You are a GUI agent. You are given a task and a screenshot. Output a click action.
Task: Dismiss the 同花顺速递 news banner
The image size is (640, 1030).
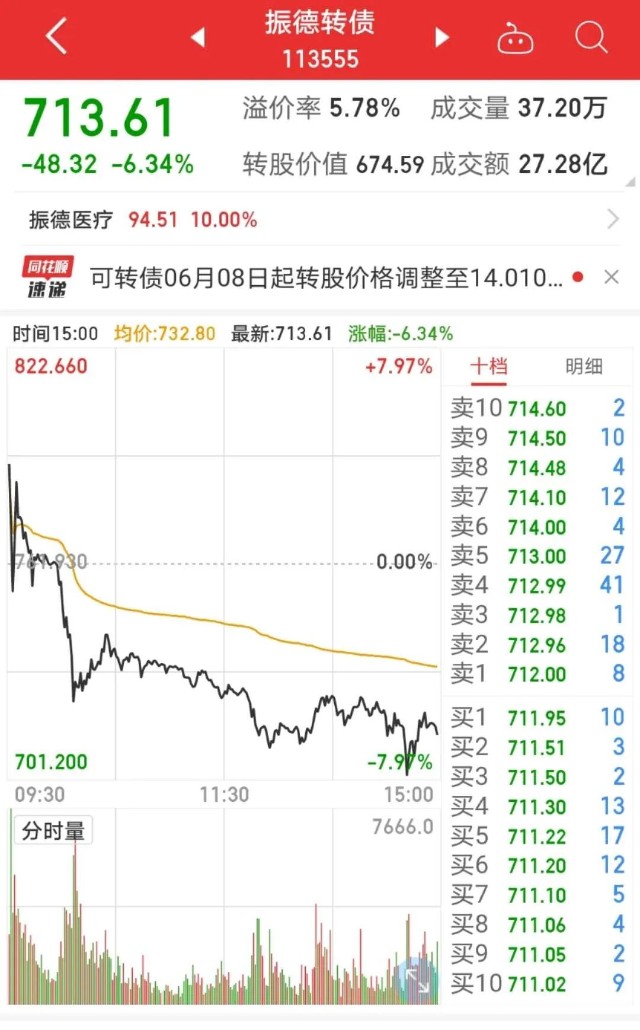pyautogui.click(x=611, y=277)
